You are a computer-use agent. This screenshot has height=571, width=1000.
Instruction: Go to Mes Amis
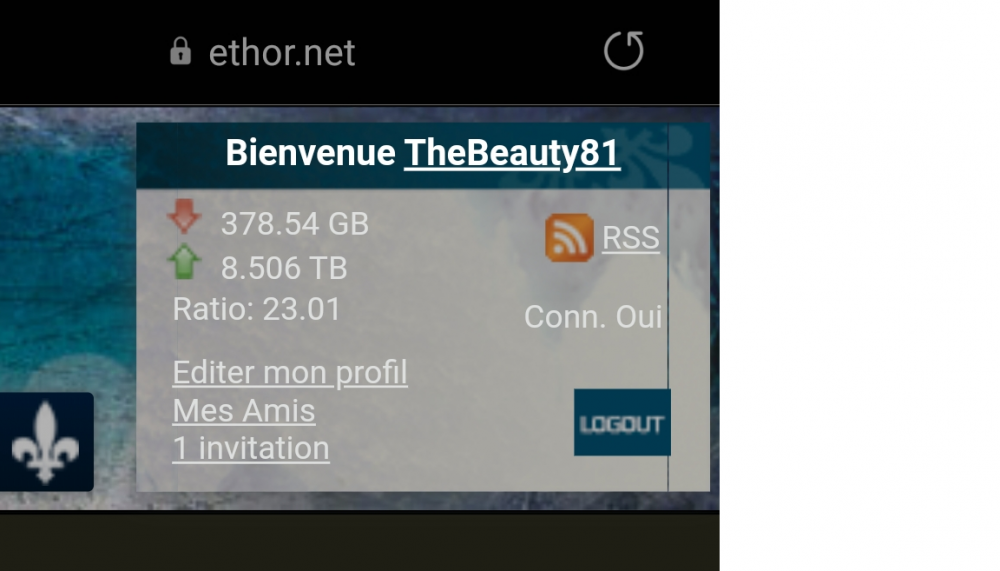coord(243,410)
